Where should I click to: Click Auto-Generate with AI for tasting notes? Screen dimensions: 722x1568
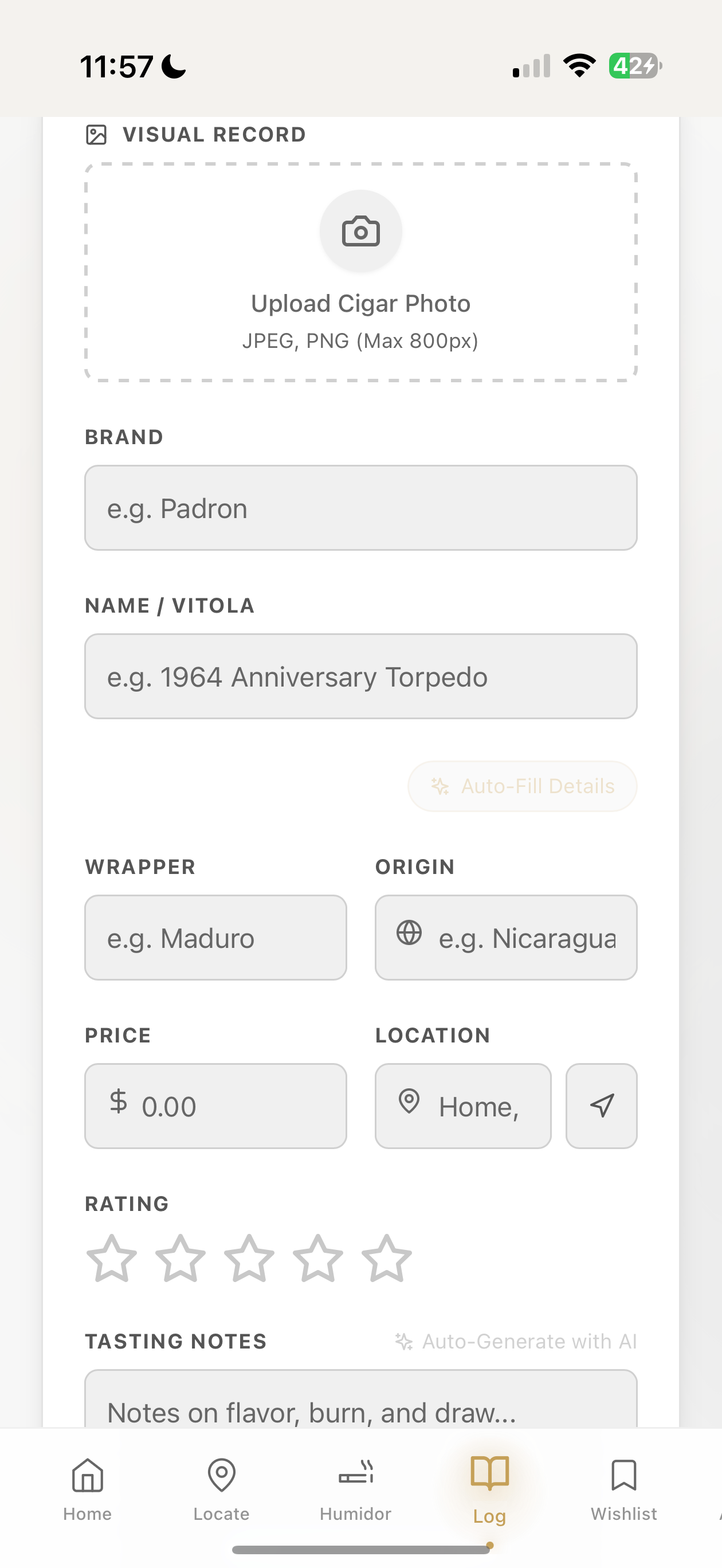[x=515, y=1341]
